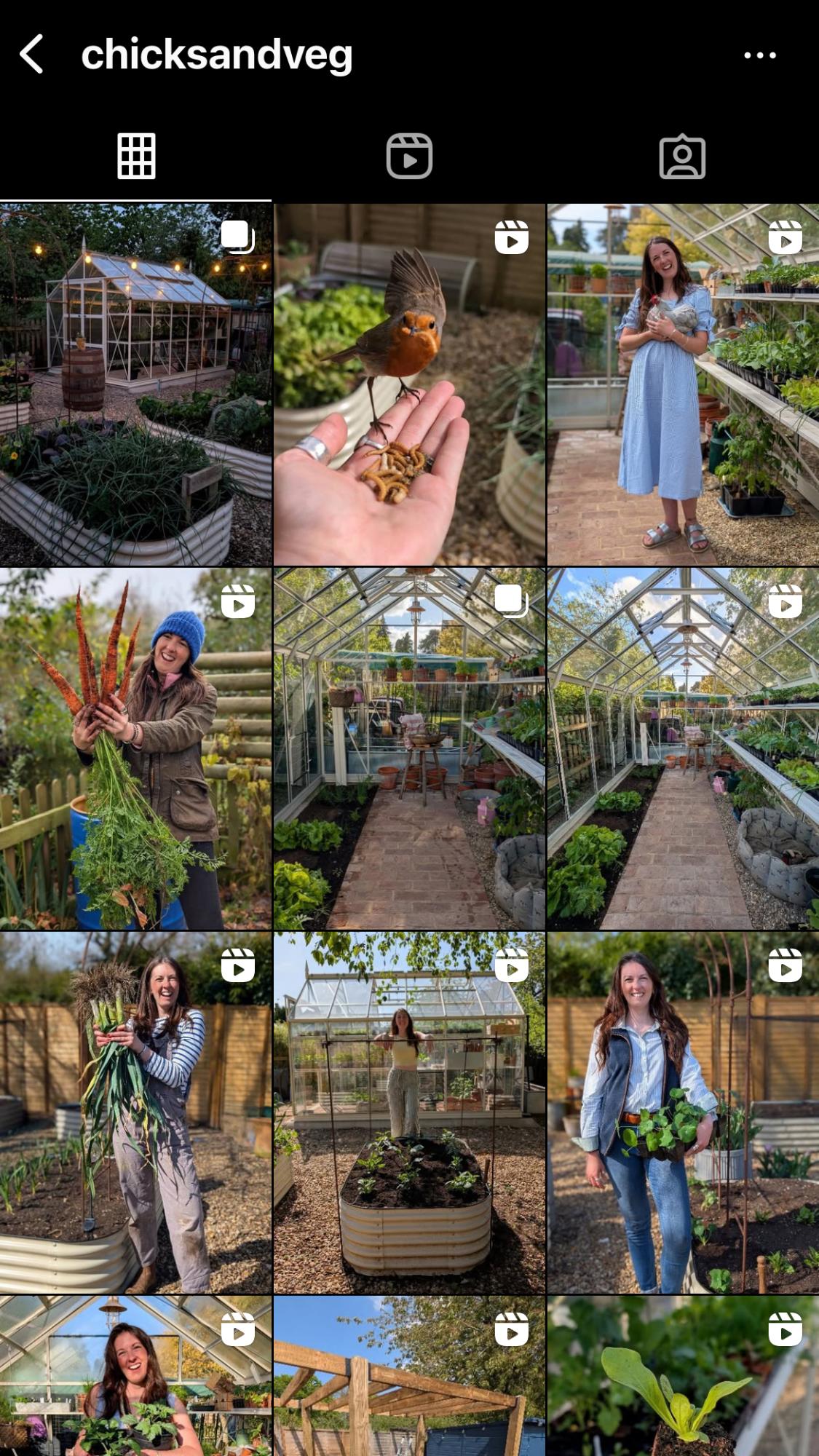Open the lit greenhouse at dusk post
This screenshot has height=1456, width=819.
click(135, 384)
